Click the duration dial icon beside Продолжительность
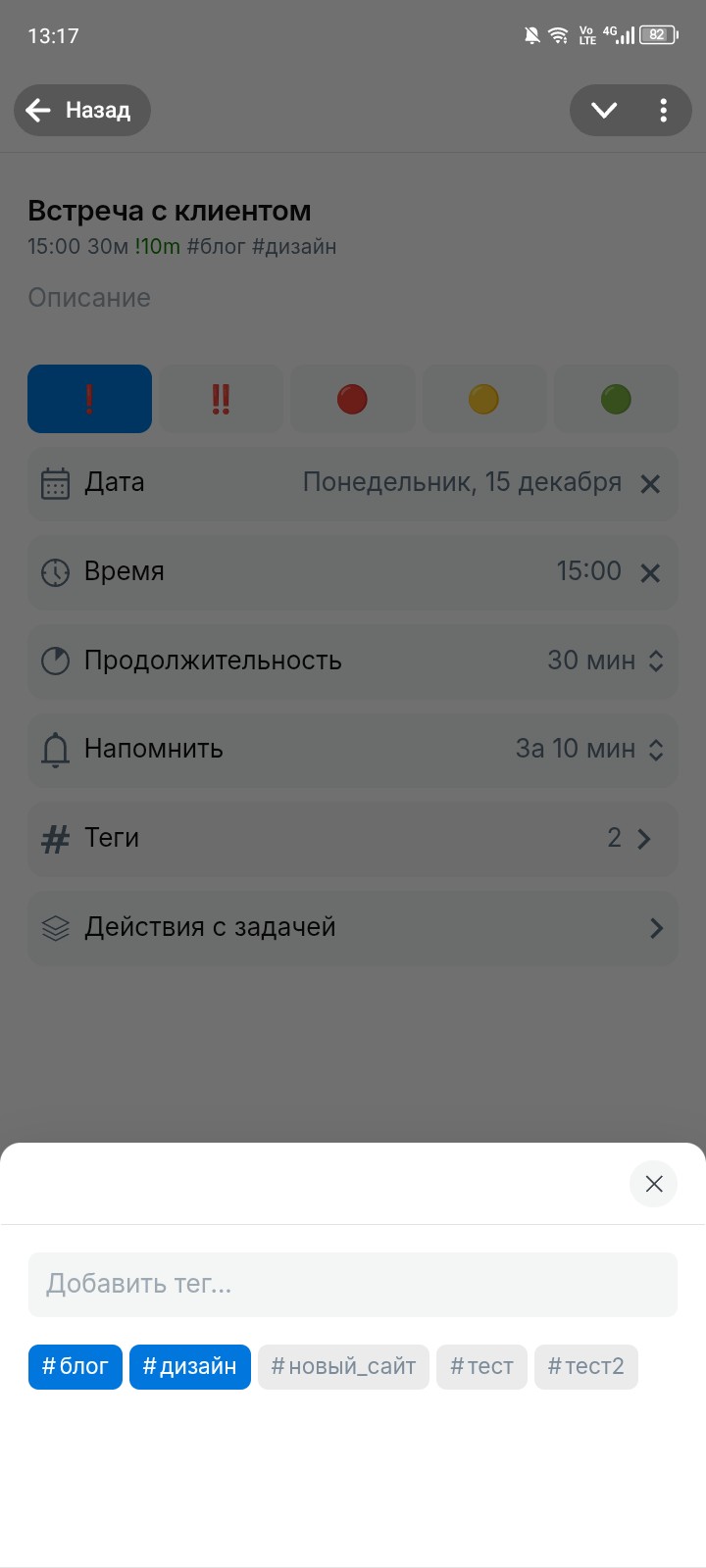The image size is (706, 1568). click(x=56, y=661)
